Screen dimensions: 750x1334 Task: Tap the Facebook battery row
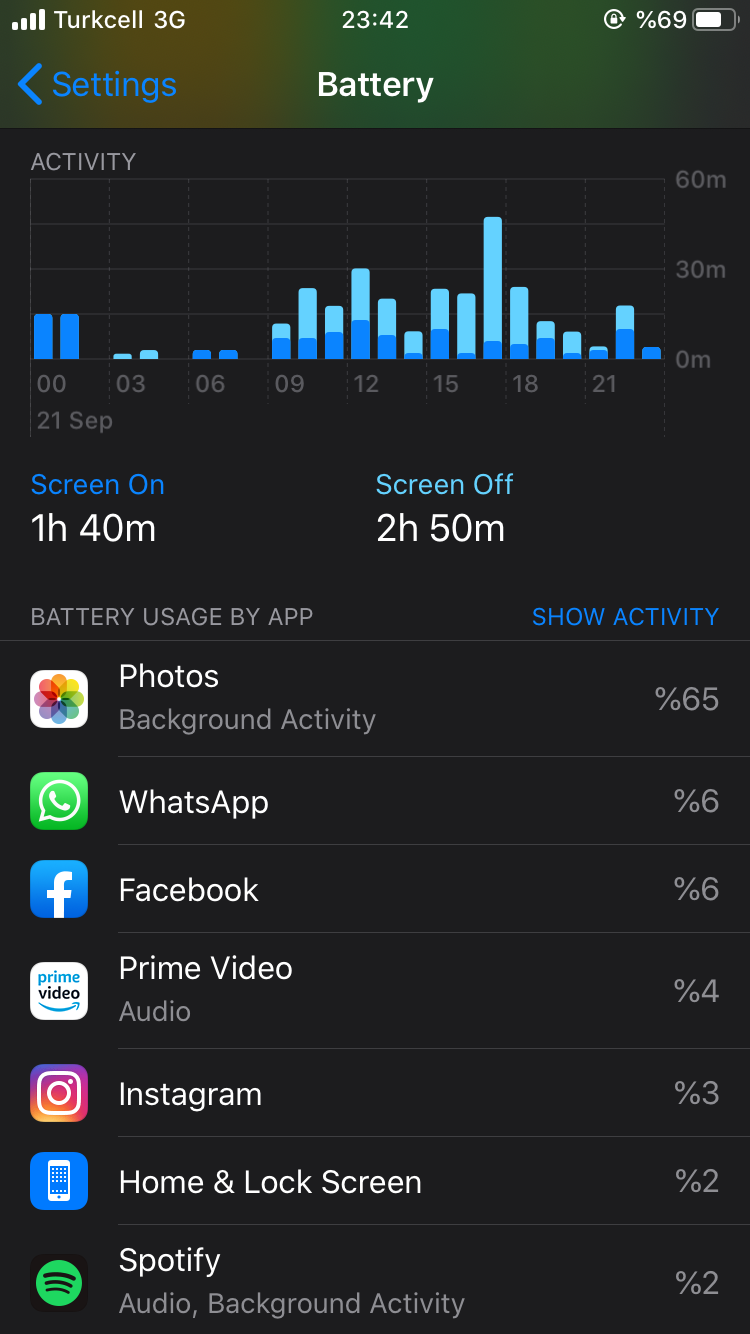point(375,890)
